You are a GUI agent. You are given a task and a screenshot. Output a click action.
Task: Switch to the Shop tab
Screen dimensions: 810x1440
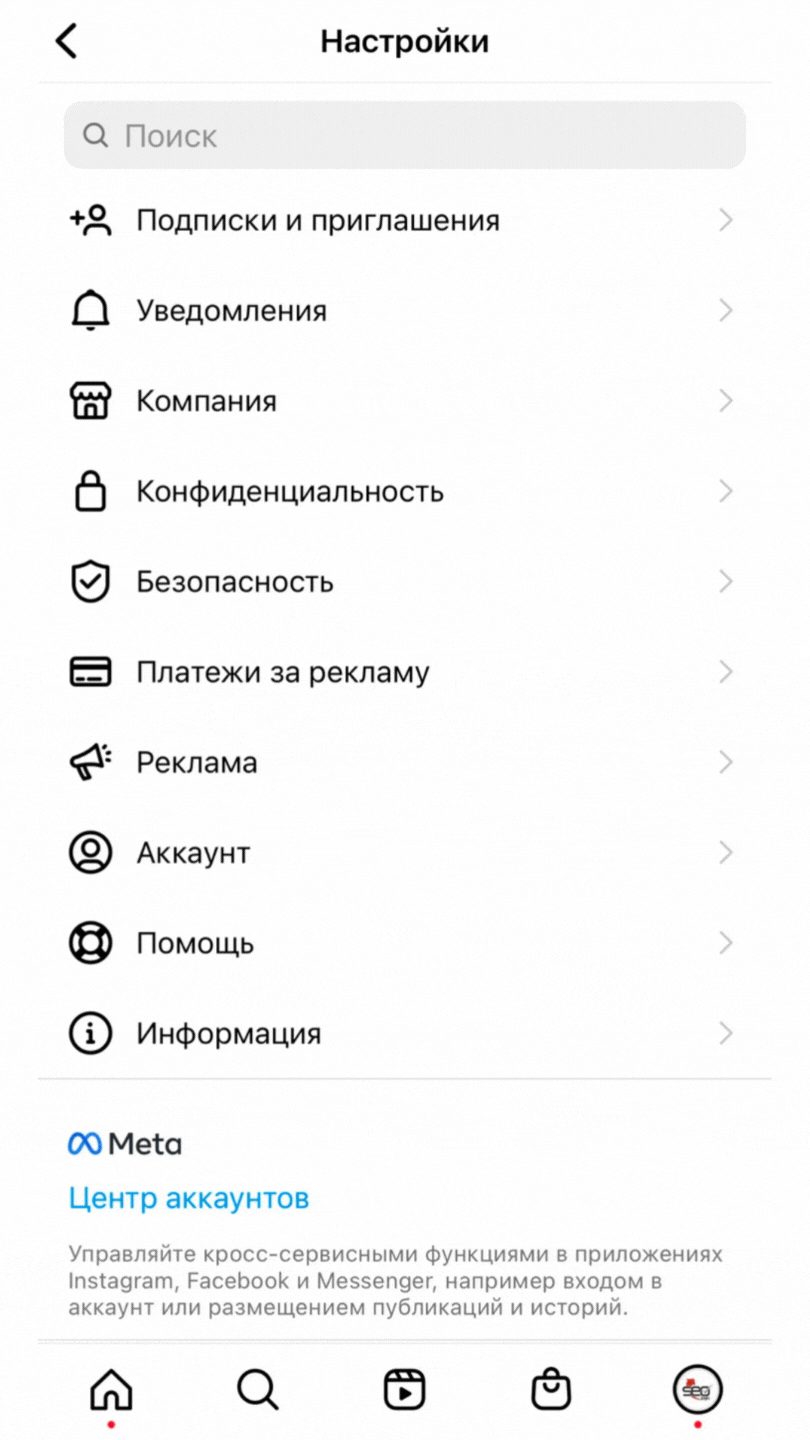coord(551,1389)
